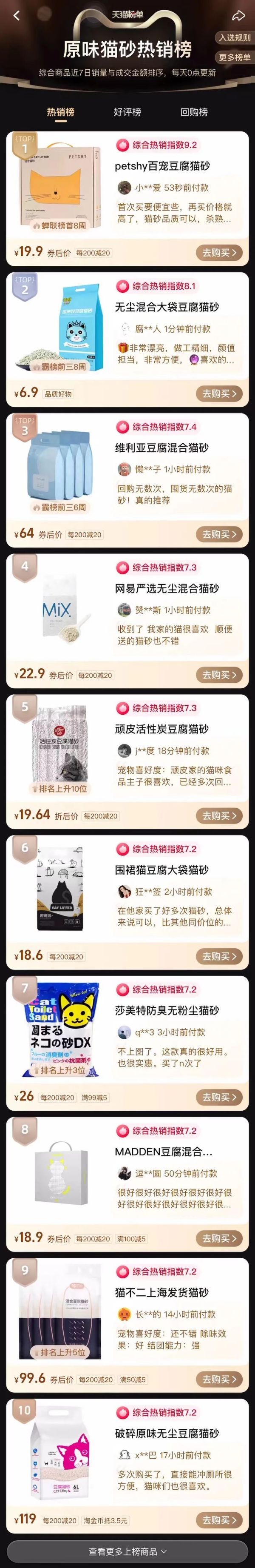Switch to the 回购榜 tab
Image resolution: width=255 pixels, height=1568 pixels.
(194, 112)
